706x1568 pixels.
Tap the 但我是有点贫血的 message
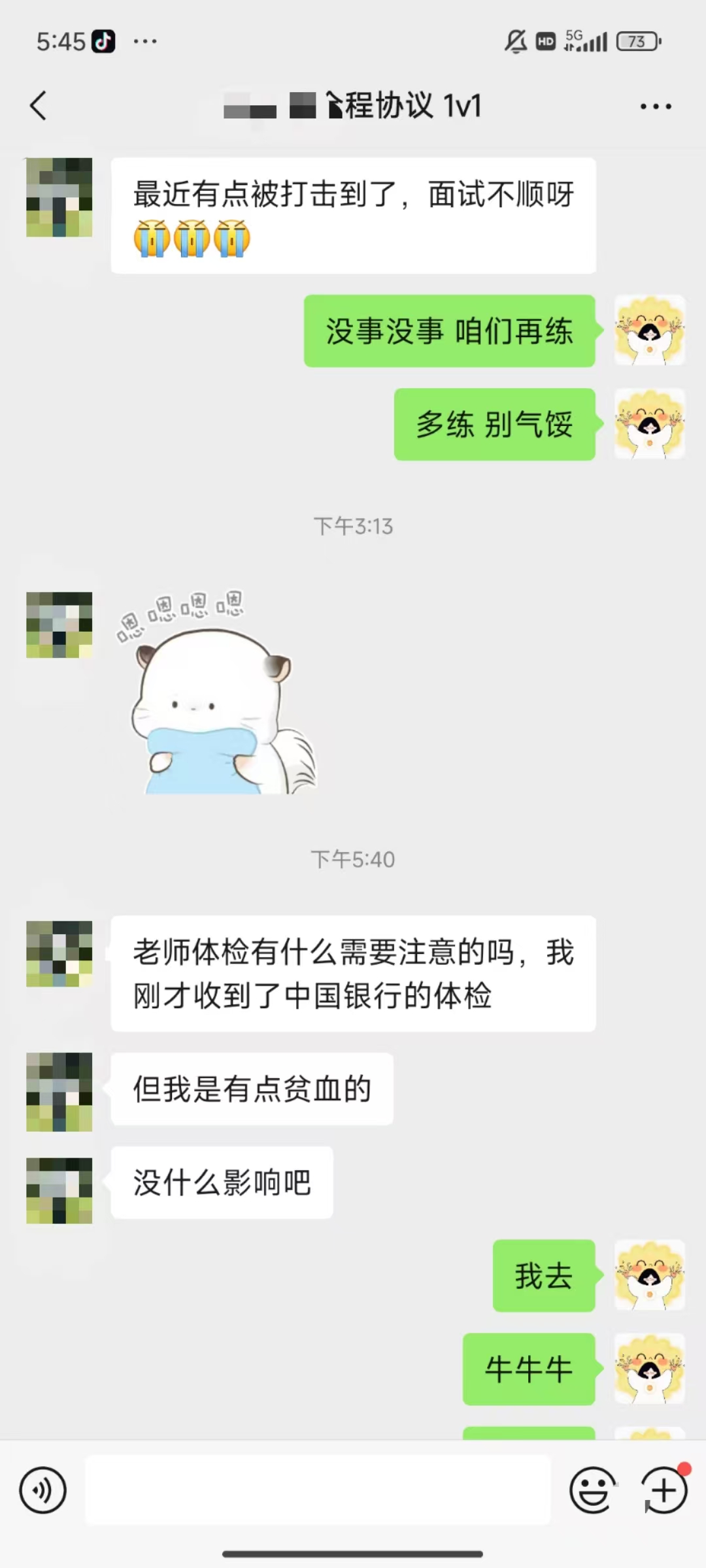click(252, 1090)
